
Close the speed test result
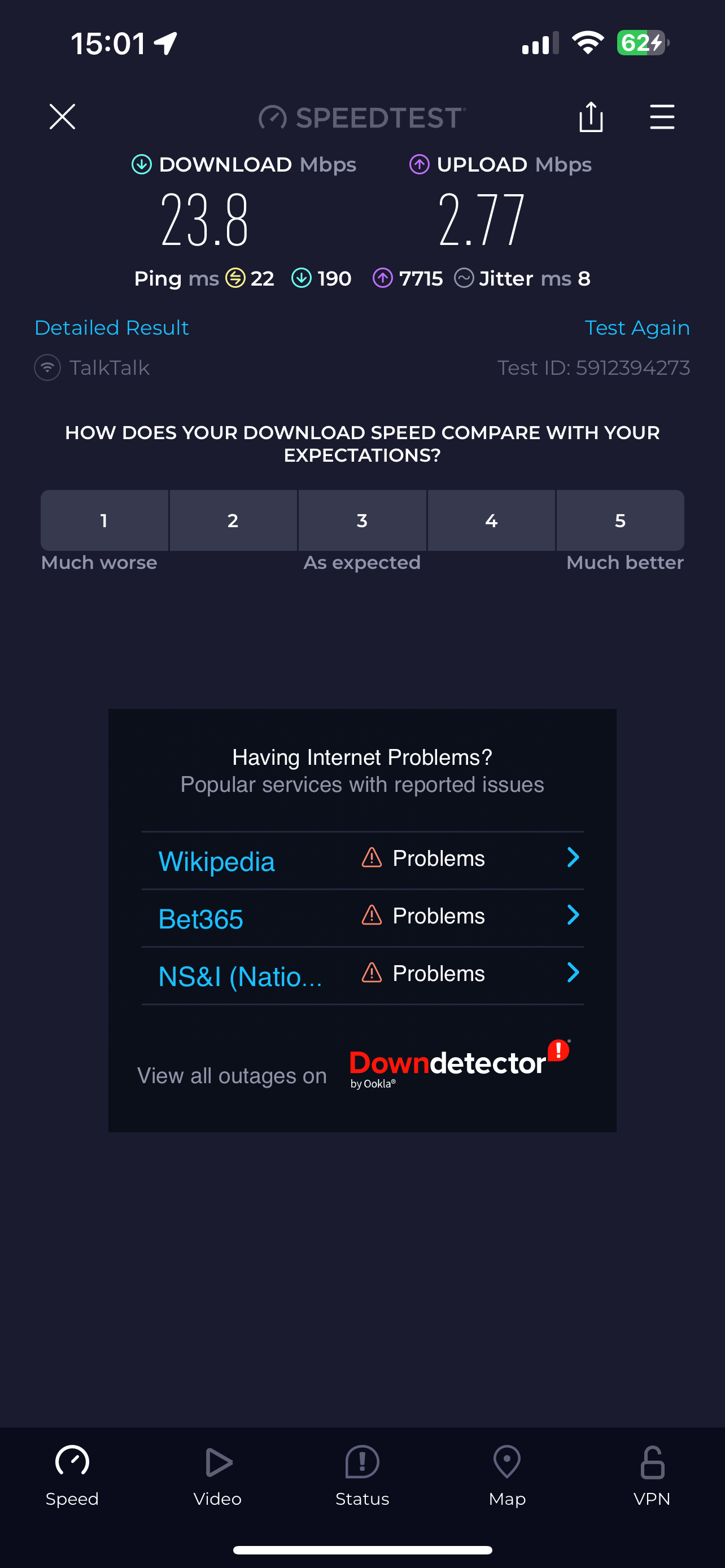(62, 116)
